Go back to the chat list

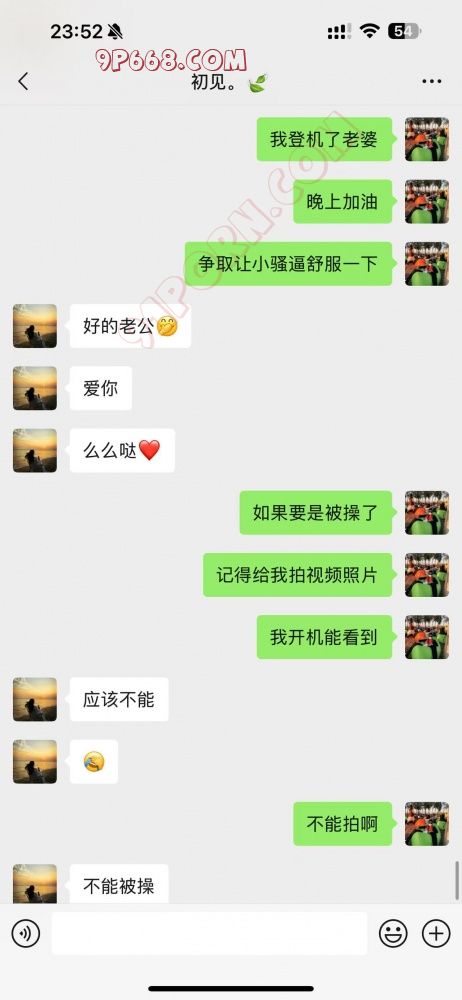pos(24,81)
